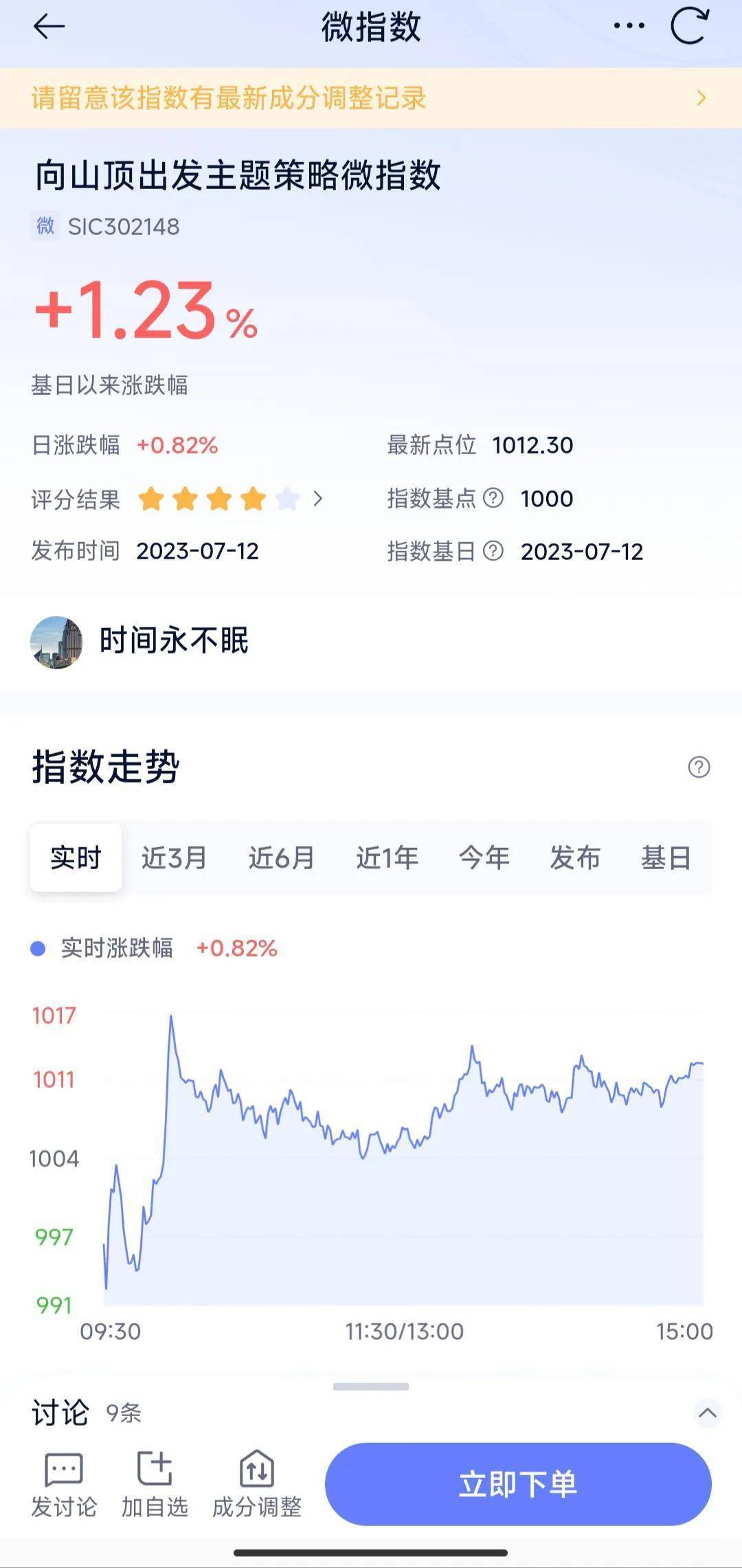Screen dimensions: 742x1568
Task: Tap the 立即下单 button
Action: pos(518,1484)
